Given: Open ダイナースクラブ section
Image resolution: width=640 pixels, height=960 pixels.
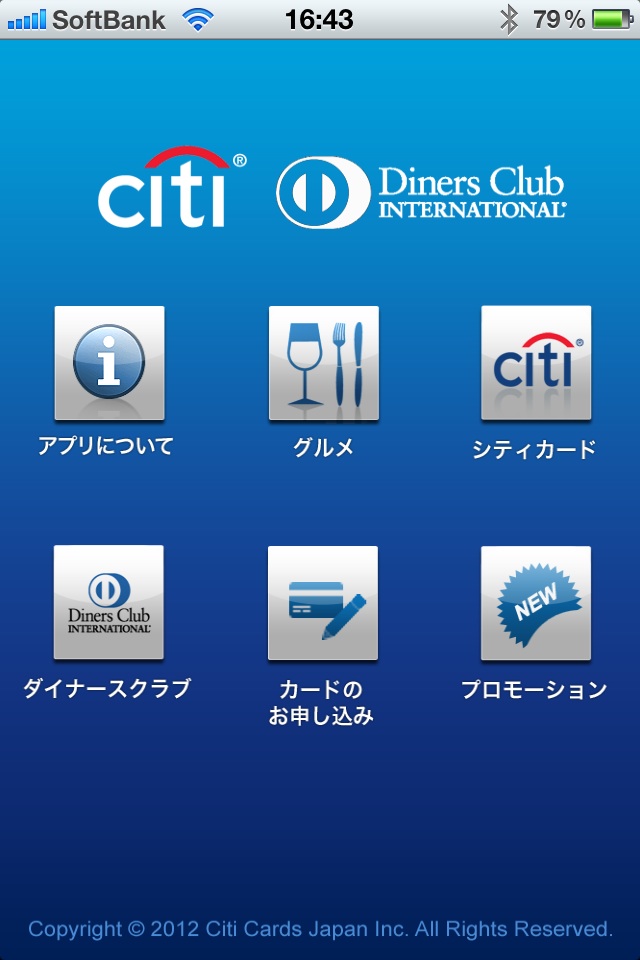Looking at the screenshot, I should 108,602.
